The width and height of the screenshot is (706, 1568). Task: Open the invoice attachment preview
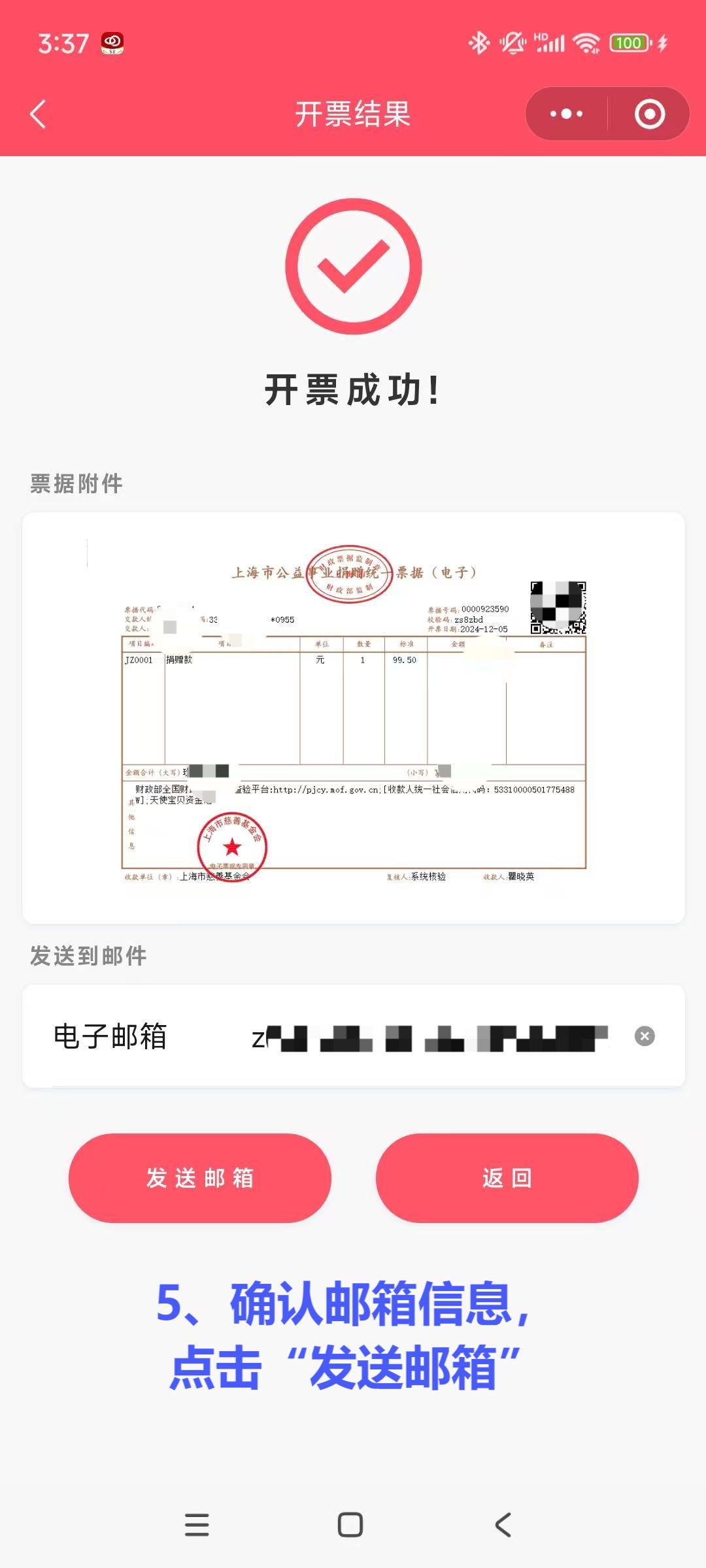(x=354, y=717)
